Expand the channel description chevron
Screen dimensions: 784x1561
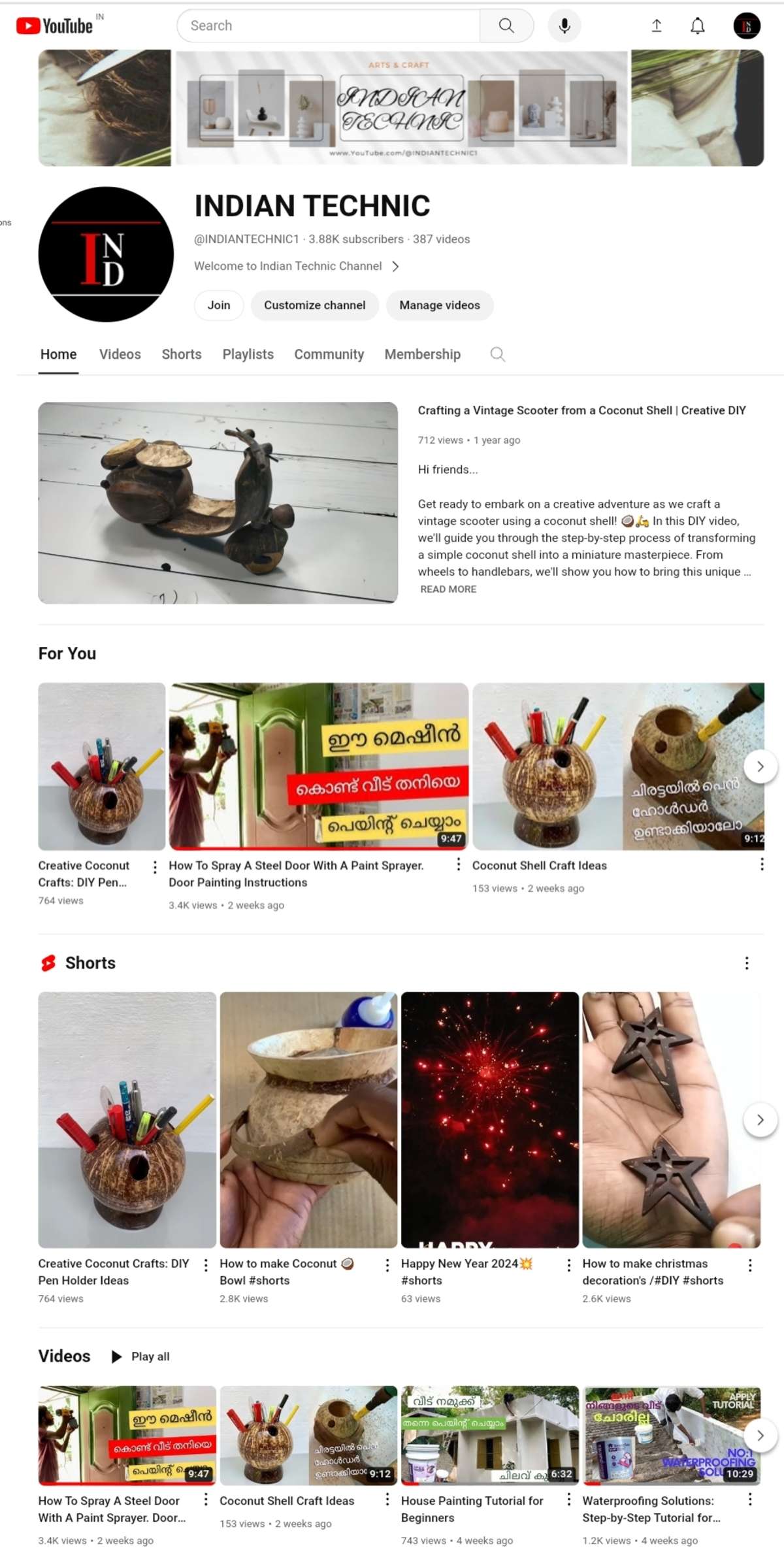(x=395, y=266)
